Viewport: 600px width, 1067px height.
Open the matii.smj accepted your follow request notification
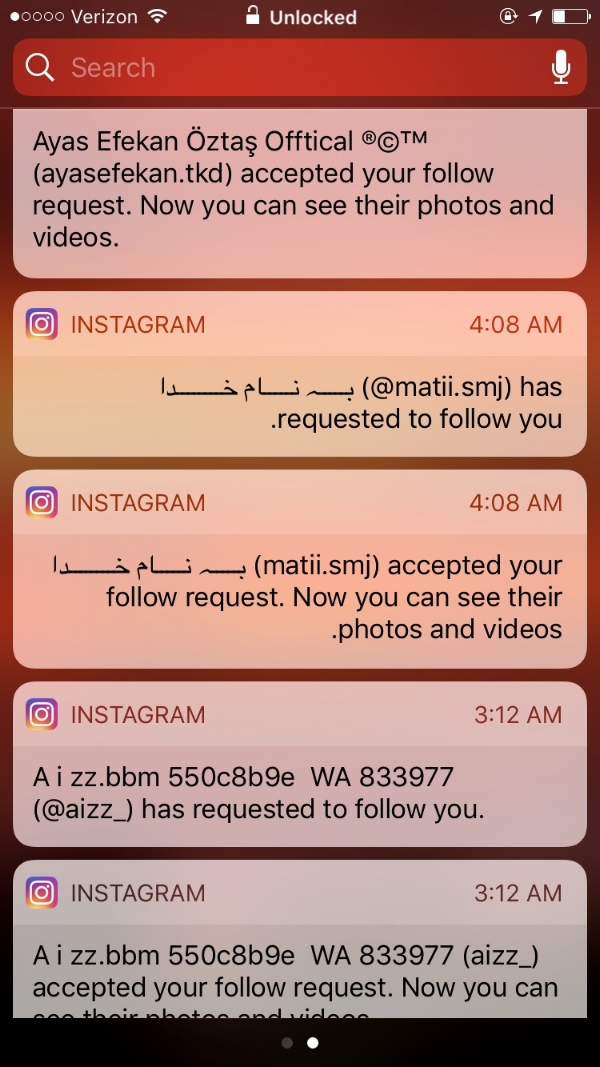point(300,569)
